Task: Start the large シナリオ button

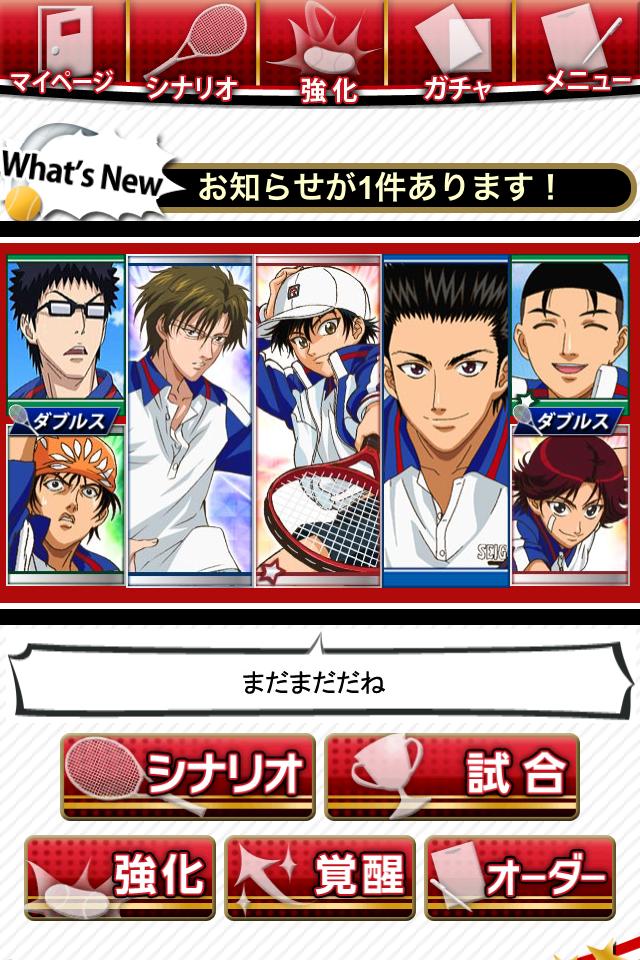Action: tap(187, 776)
